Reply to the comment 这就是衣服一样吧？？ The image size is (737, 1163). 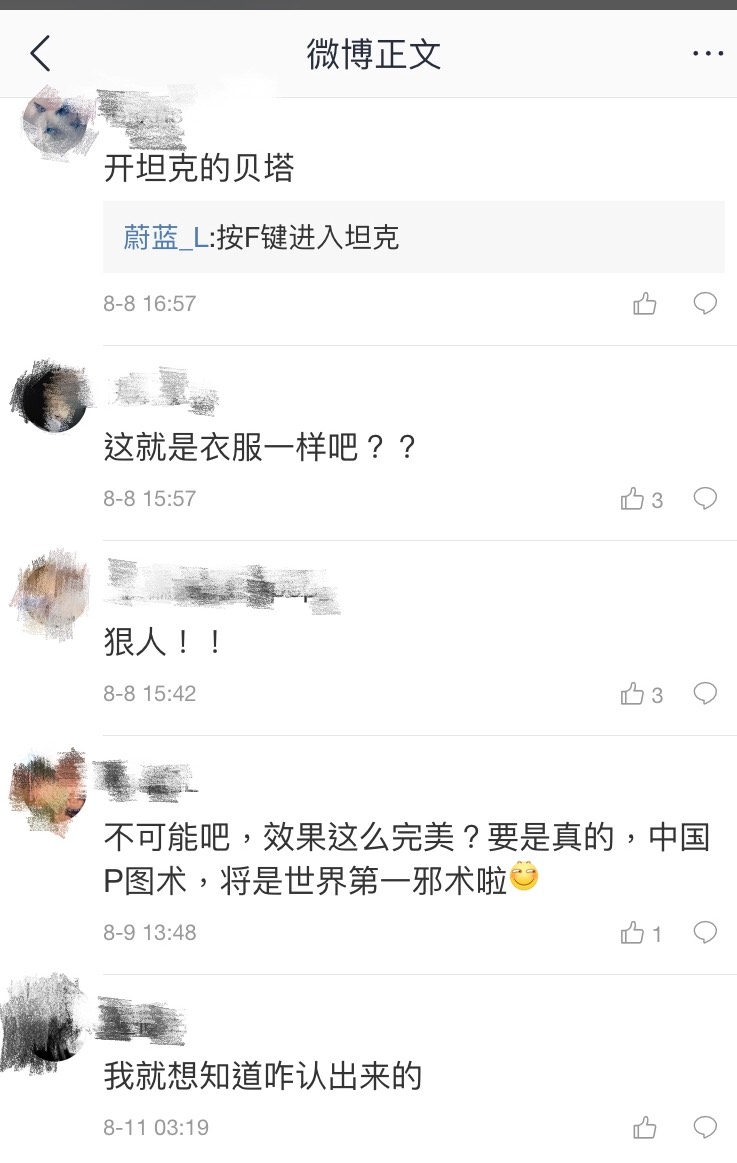coord(706,498)
